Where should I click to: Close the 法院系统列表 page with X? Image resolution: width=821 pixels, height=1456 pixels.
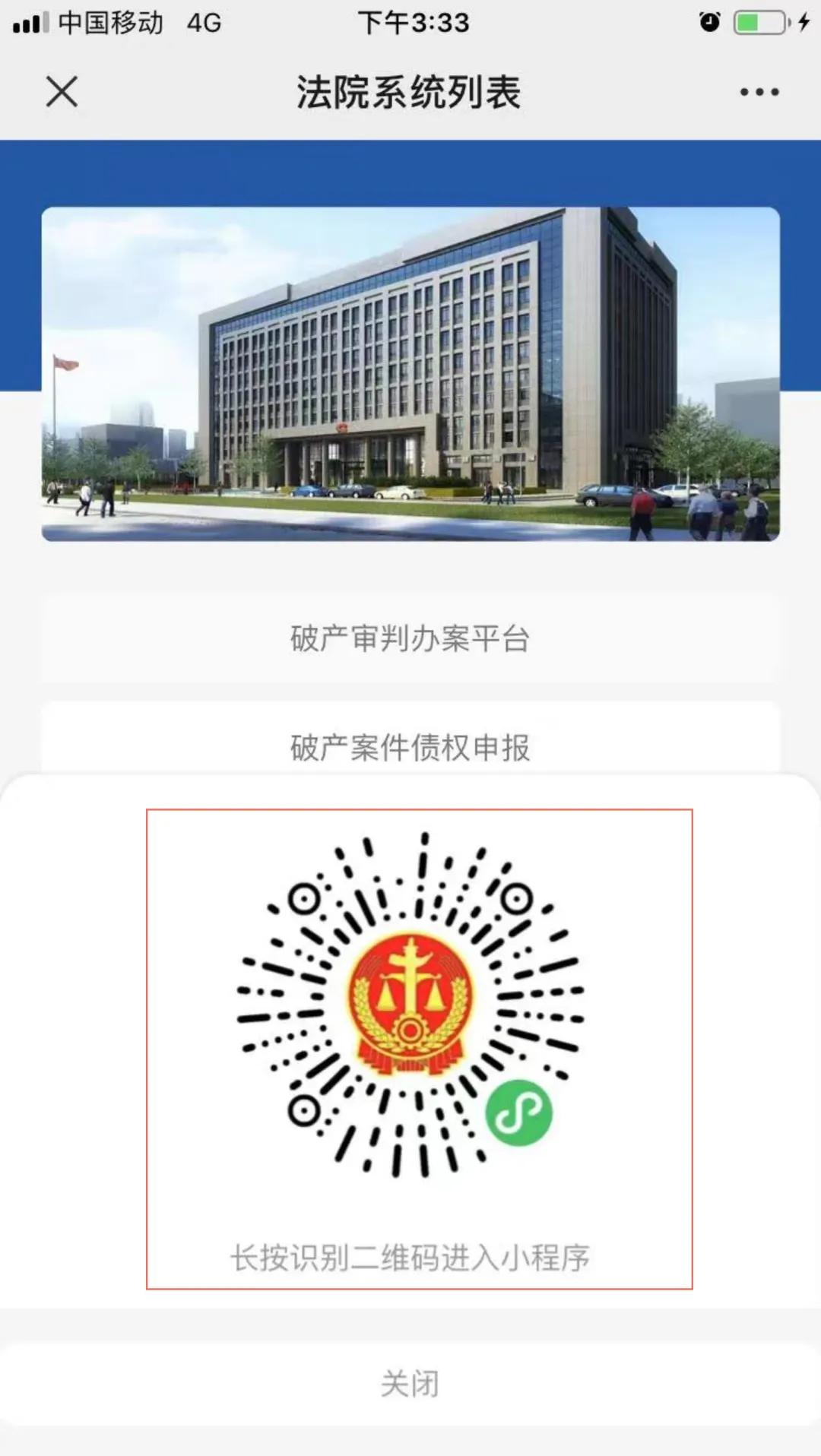[x=62, y=92]
